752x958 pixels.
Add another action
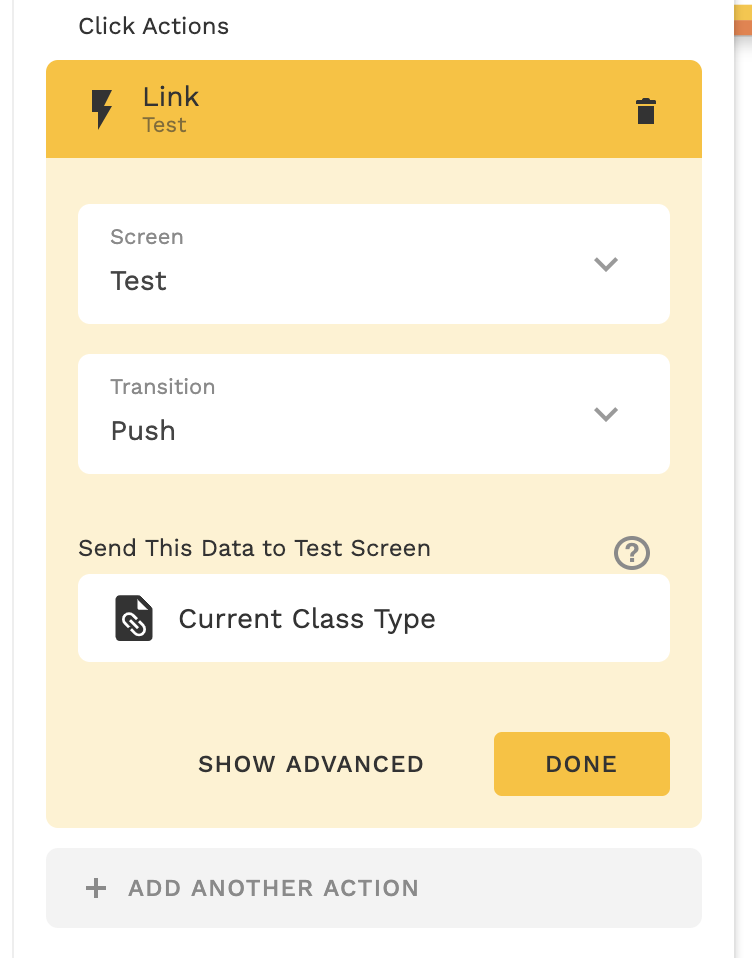pos(373,888)
